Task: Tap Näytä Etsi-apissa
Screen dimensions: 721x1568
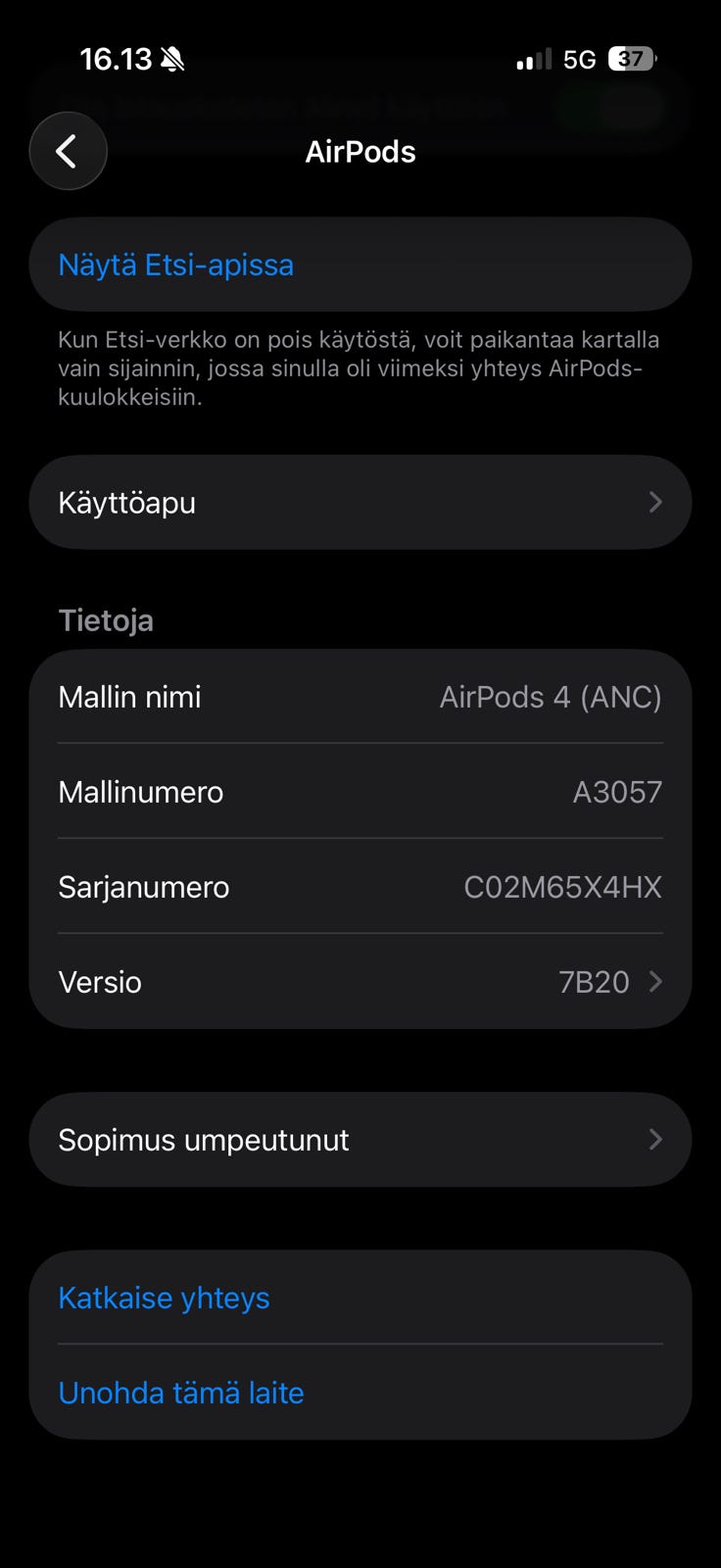Action: click(x=176, y=265)
